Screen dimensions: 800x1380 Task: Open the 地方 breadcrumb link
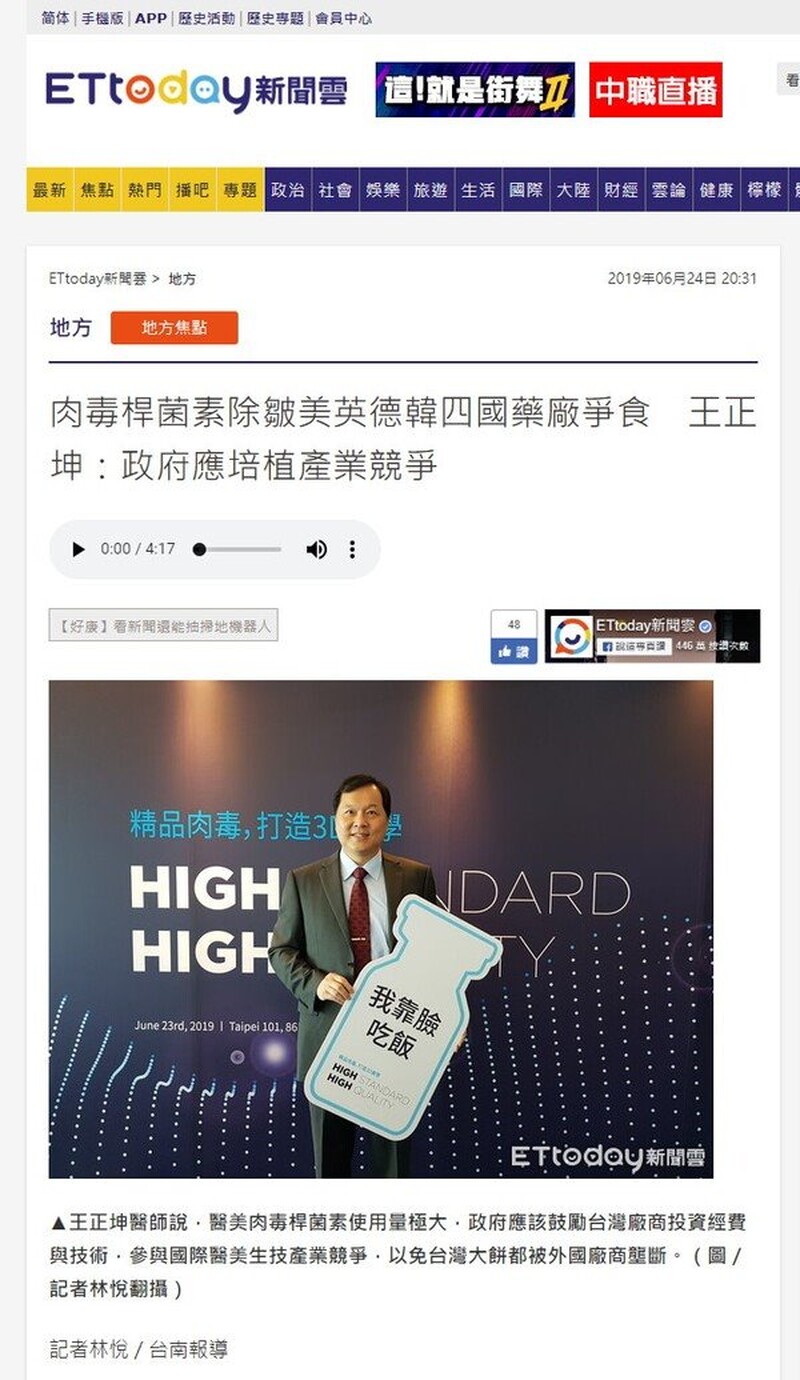(x=182, y=279)
